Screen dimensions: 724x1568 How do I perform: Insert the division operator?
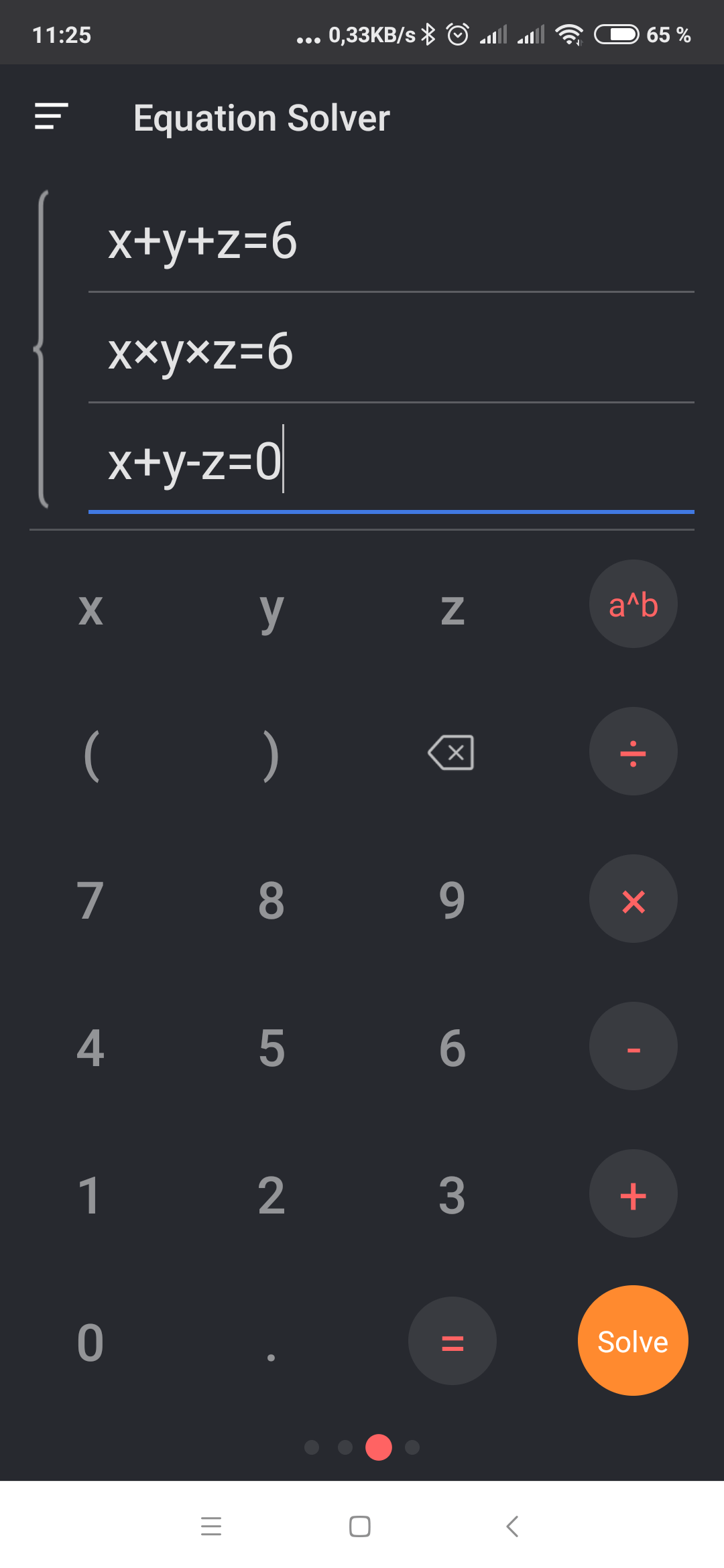pos(633,751)
